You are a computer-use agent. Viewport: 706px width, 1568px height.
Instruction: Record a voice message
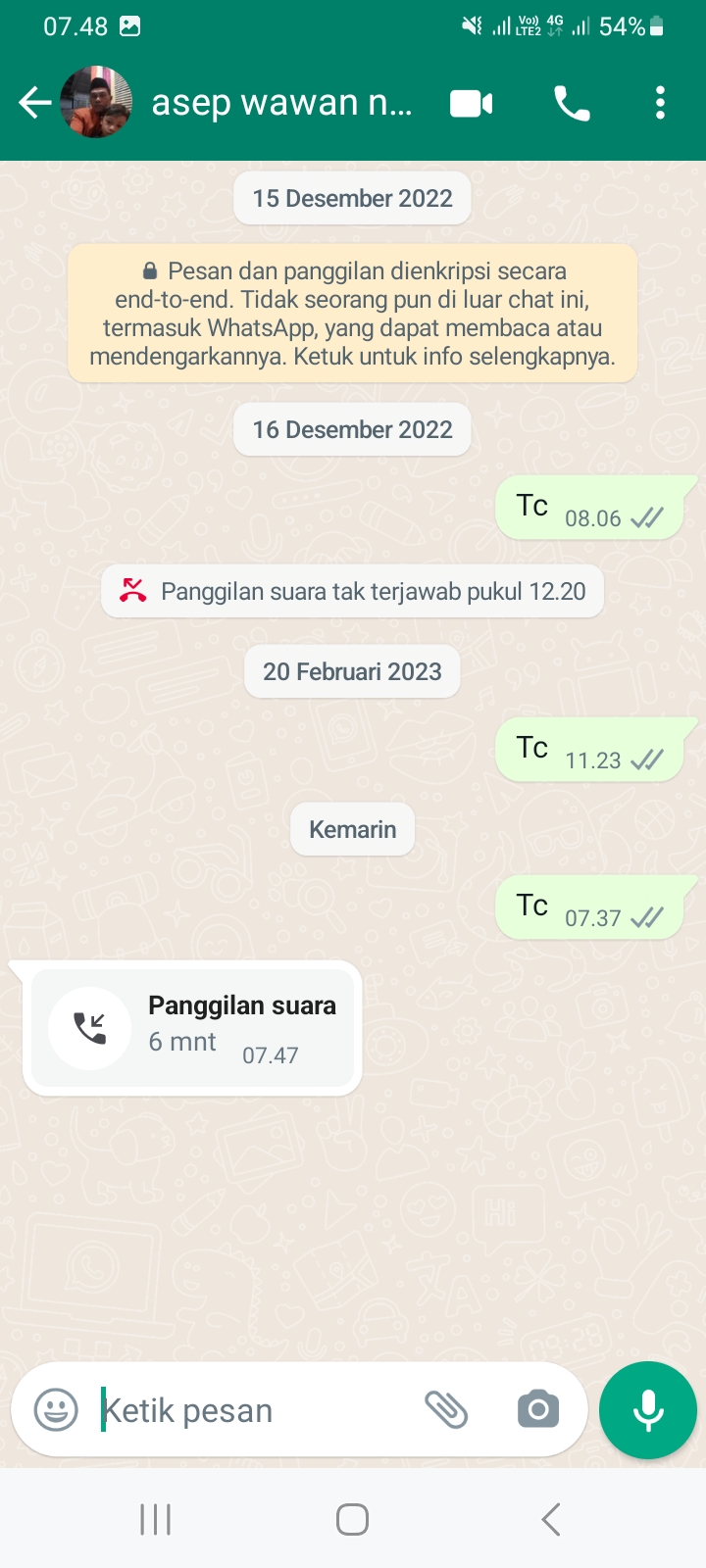coord(647,1410)
